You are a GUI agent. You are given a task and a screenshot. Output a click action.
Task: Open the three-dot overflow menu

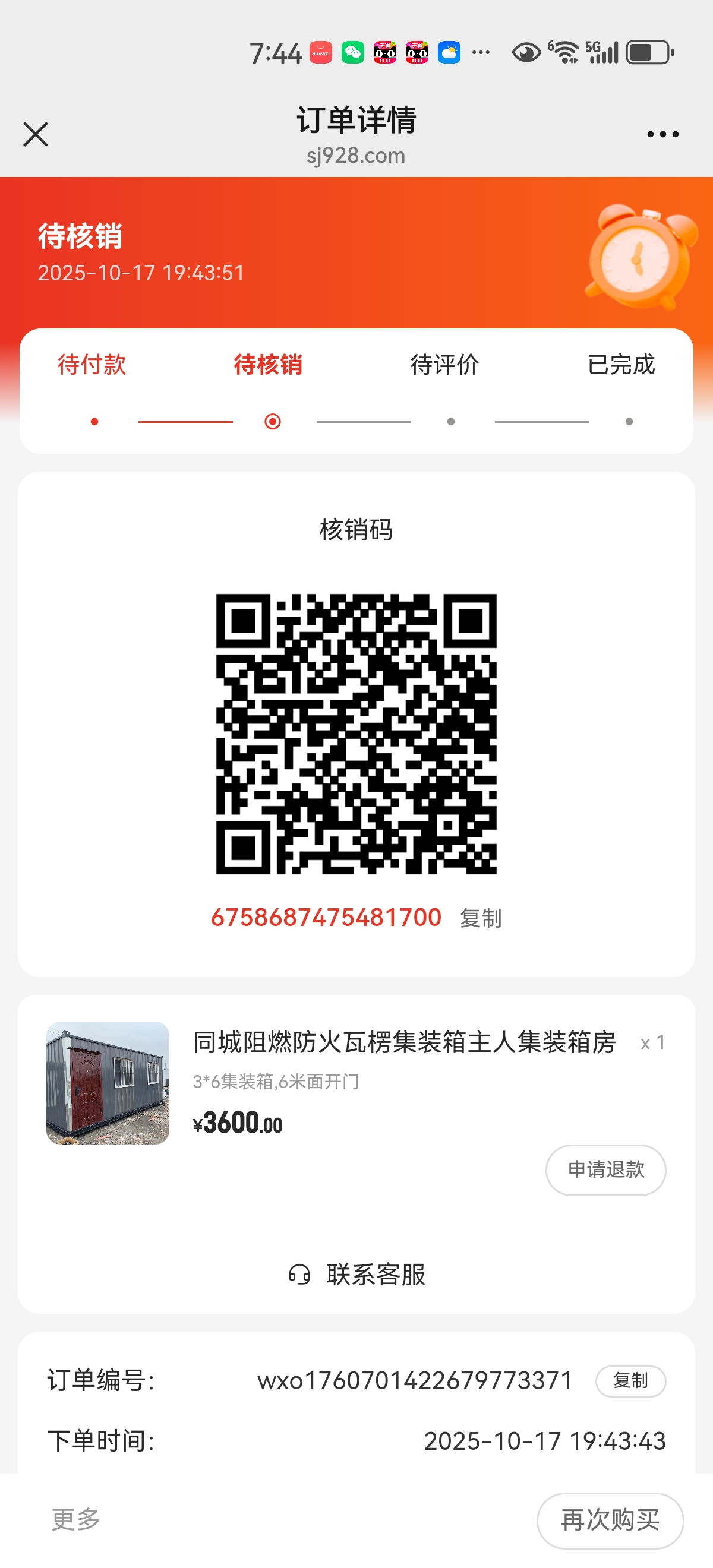[x=662, y=134]
